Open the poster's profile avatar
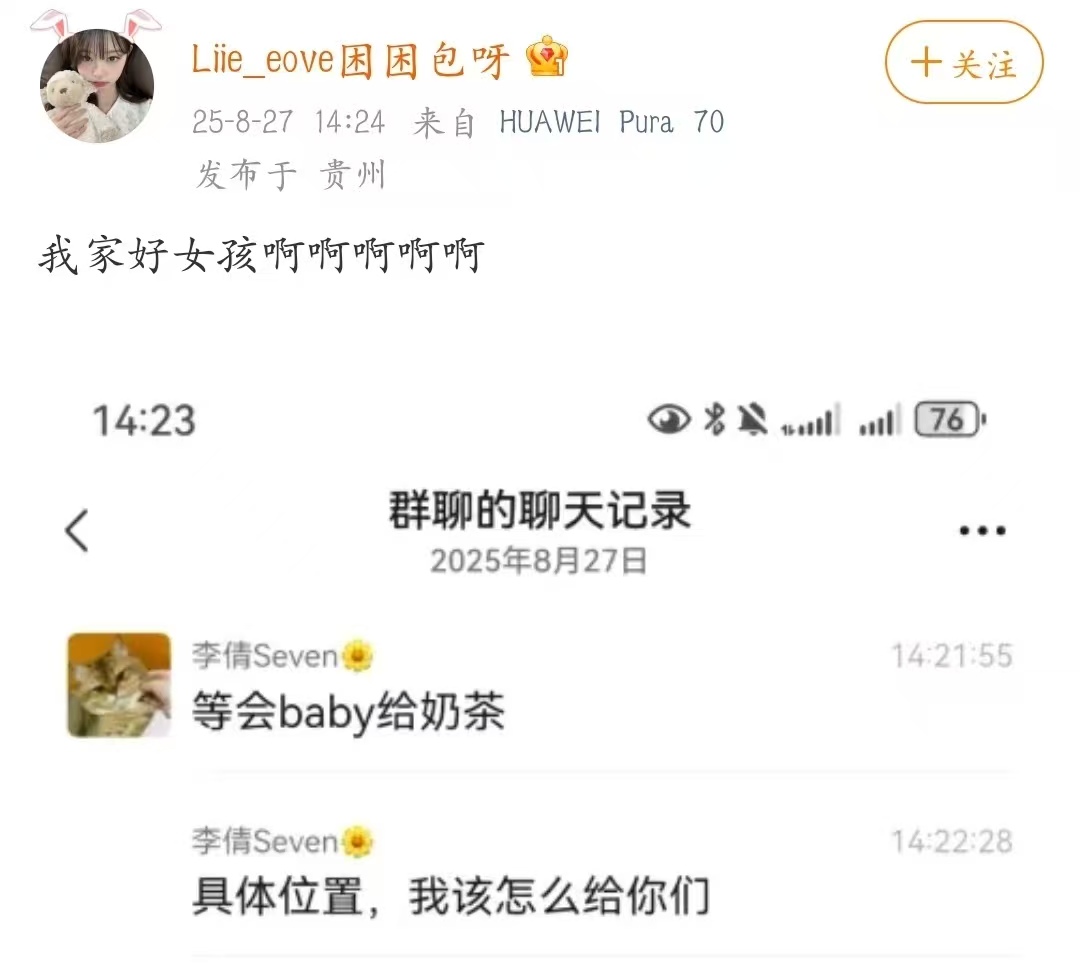 (x=96, y=86)
